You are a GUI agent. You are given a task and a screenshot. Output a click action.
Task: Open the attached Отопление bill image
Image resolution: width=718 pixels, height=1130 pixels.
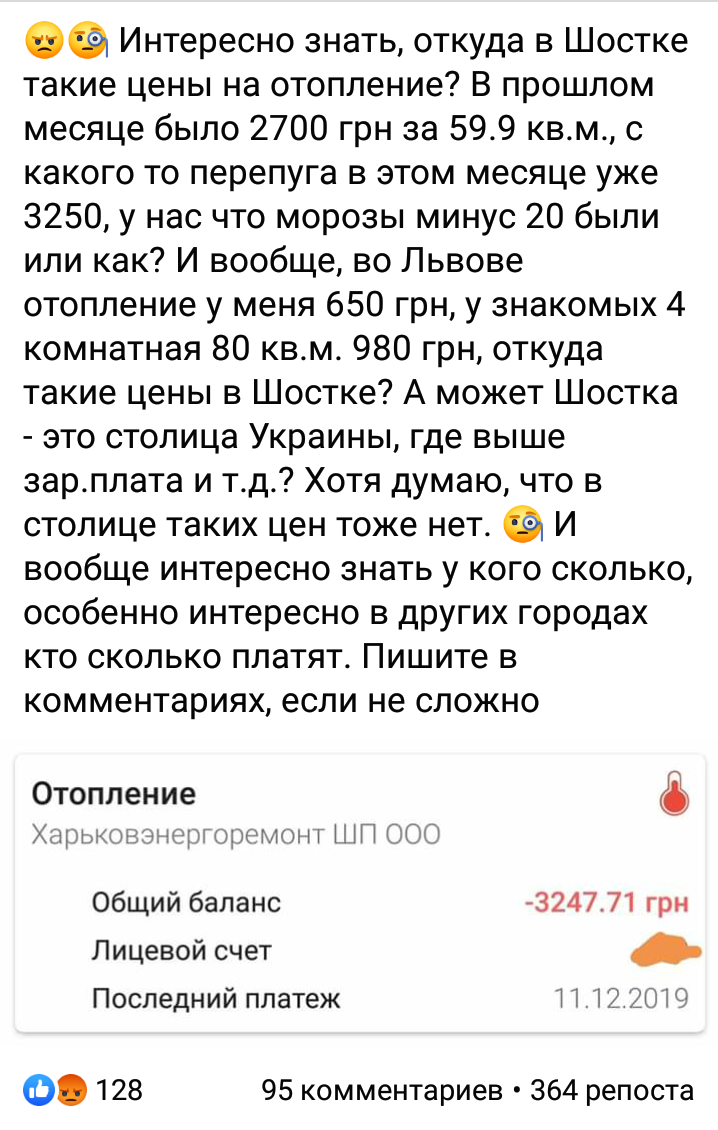pos(359,893)
